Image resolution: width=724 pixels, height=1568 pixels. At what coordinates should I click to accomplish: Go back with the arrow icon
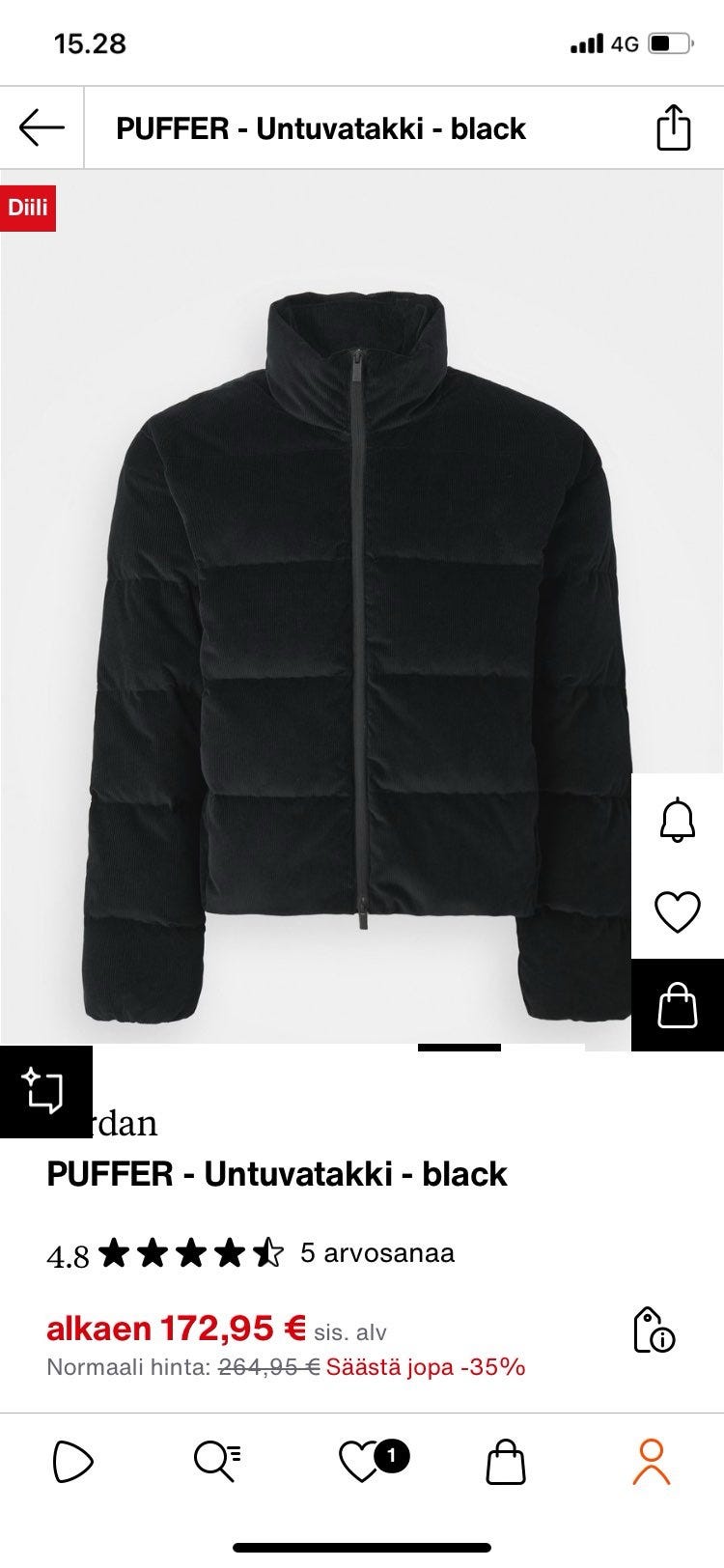(x=42, y=127)
